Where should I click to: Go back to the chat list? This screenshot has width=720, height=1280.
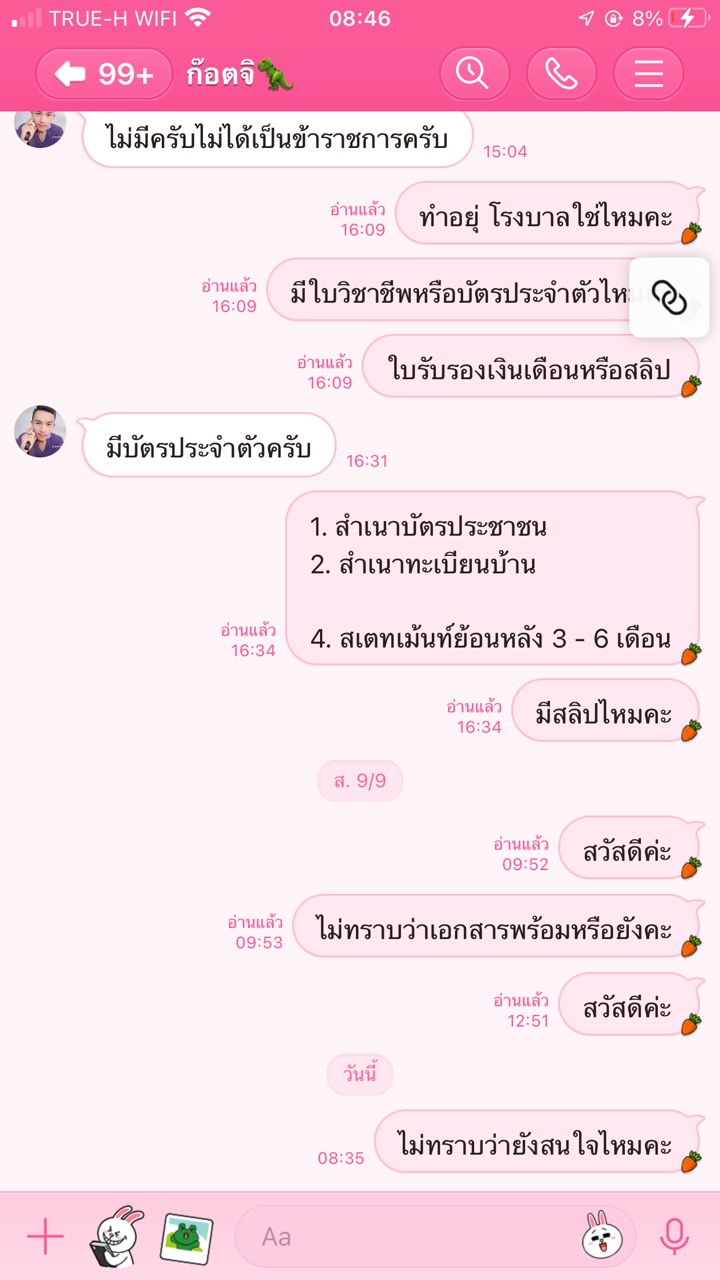pos(104,74)
